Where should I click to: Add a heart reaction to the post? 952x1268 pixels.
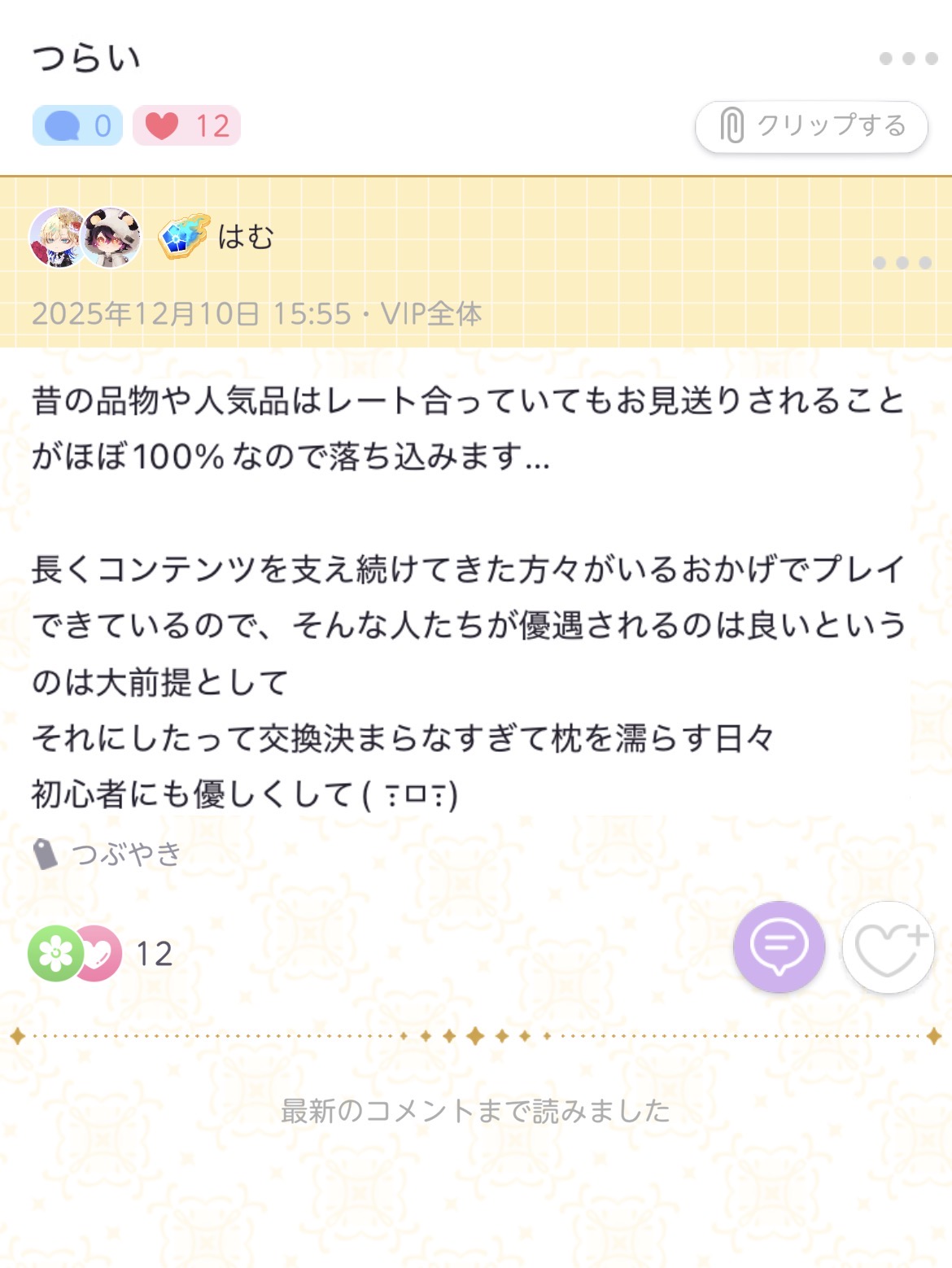pos(888,948)
